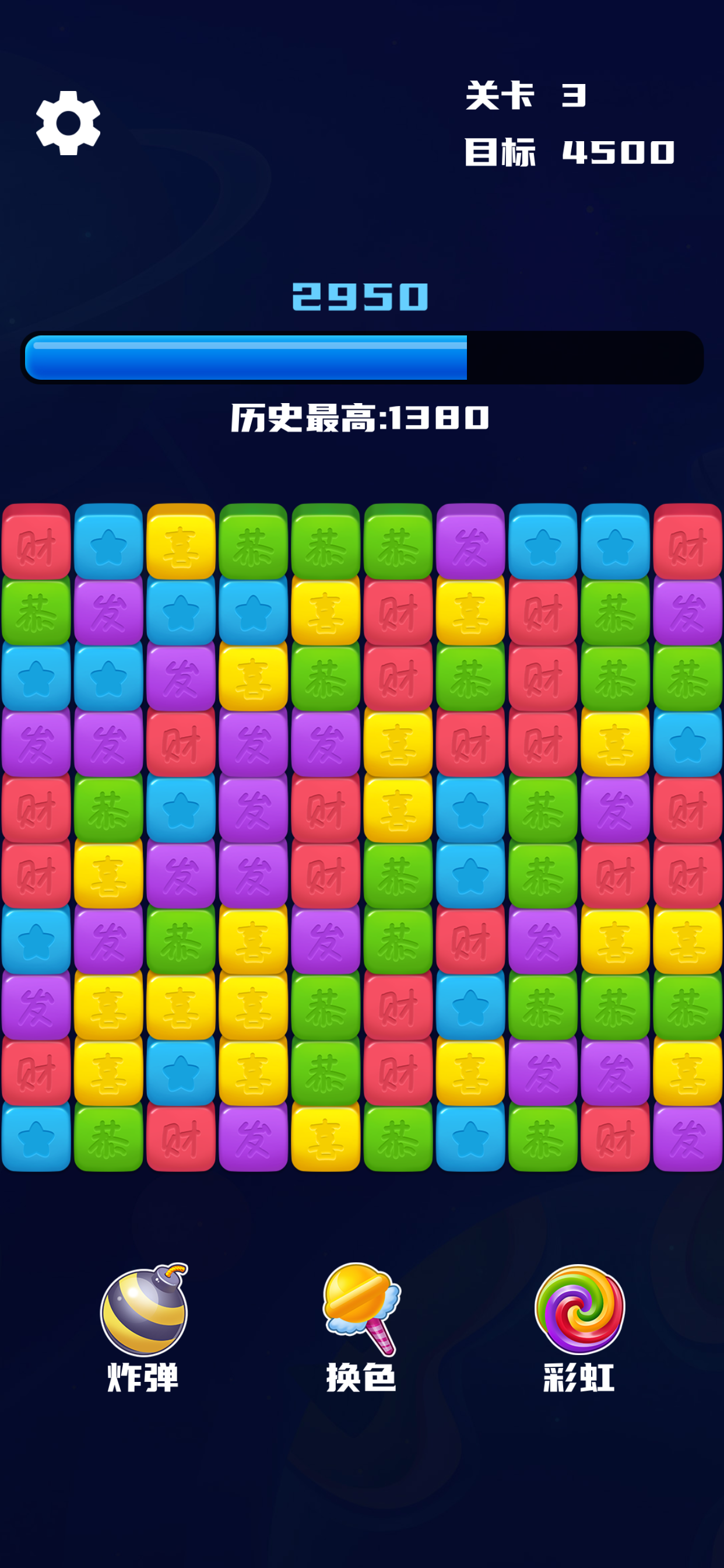Viewport: 724px width, 1568px height.
Task: Open the settings gear menu
Action: [x=67, y=122]
